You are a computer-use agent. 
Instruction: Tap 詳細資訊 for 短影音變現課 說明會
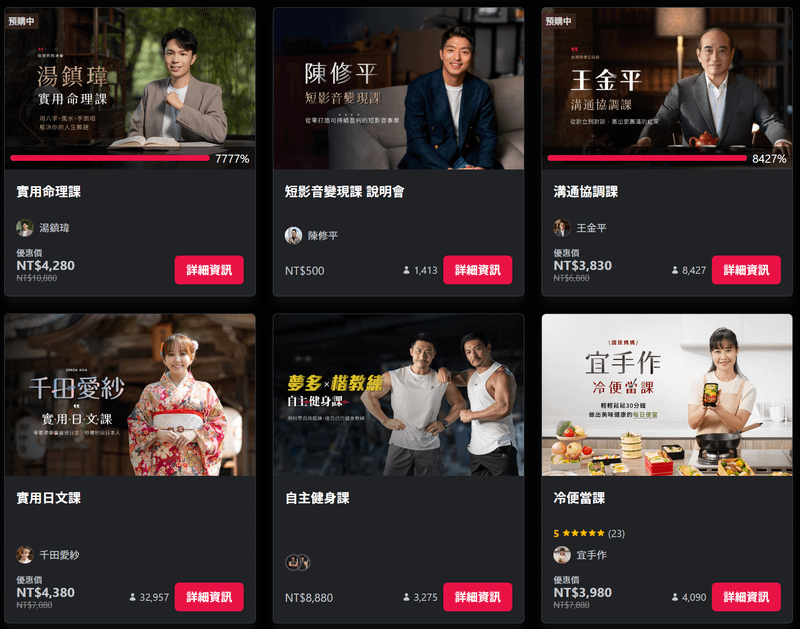[477, 270]
